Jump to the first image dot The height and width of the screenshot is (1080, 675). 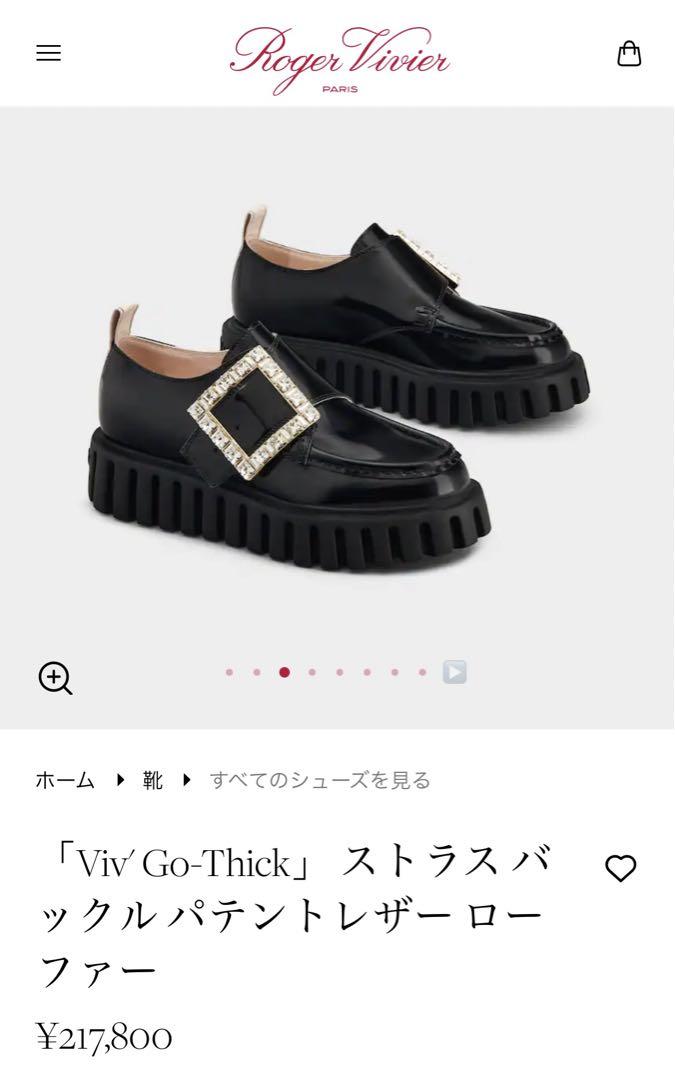tap(229, 672)
